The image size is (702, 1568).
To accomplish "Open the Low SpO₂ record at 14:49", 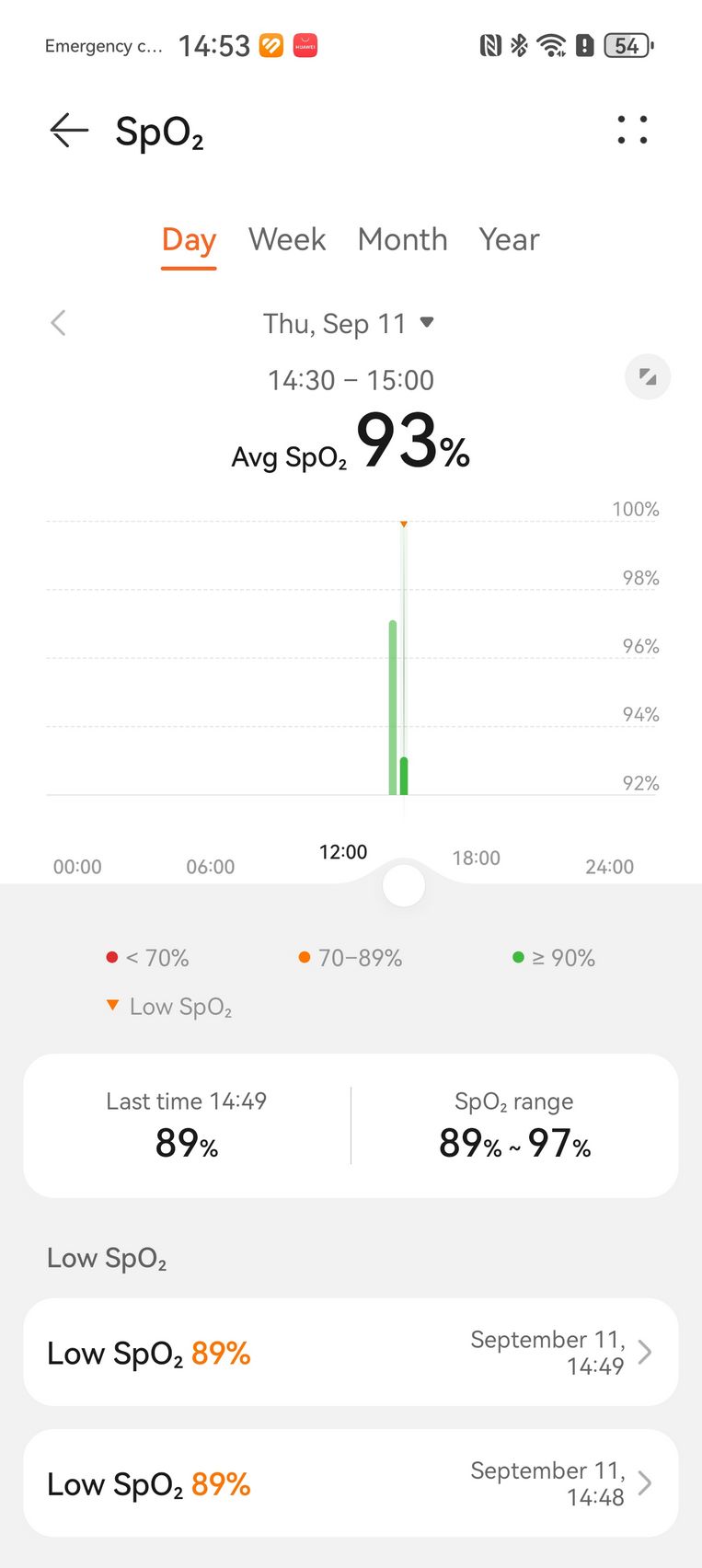I will [x=351, y=1352].
